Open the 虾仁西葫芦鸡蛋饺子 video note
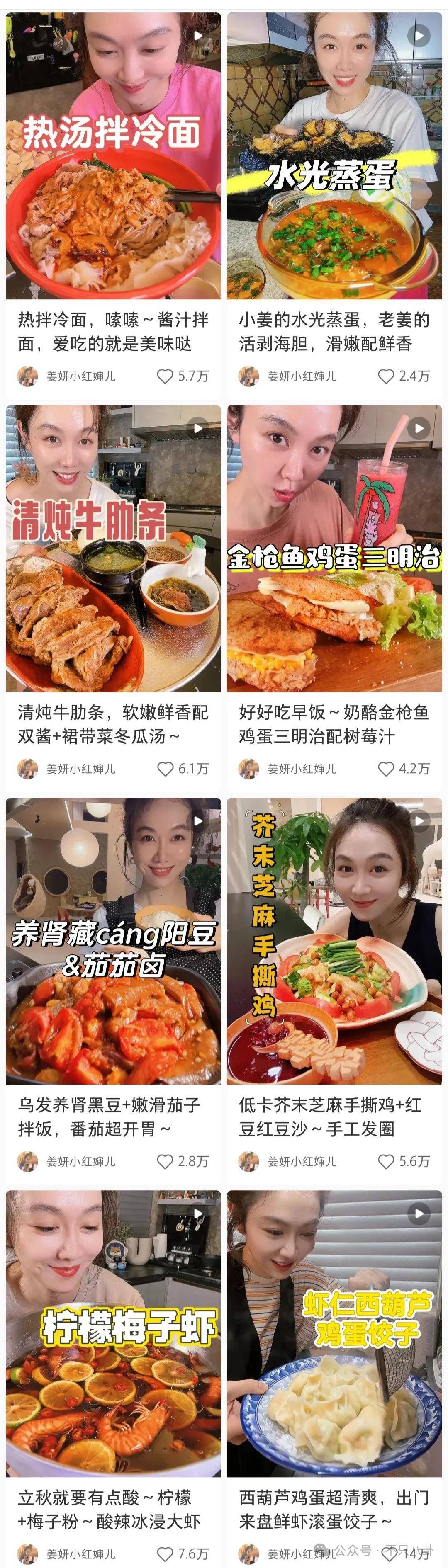 [x=334, y=1333]
